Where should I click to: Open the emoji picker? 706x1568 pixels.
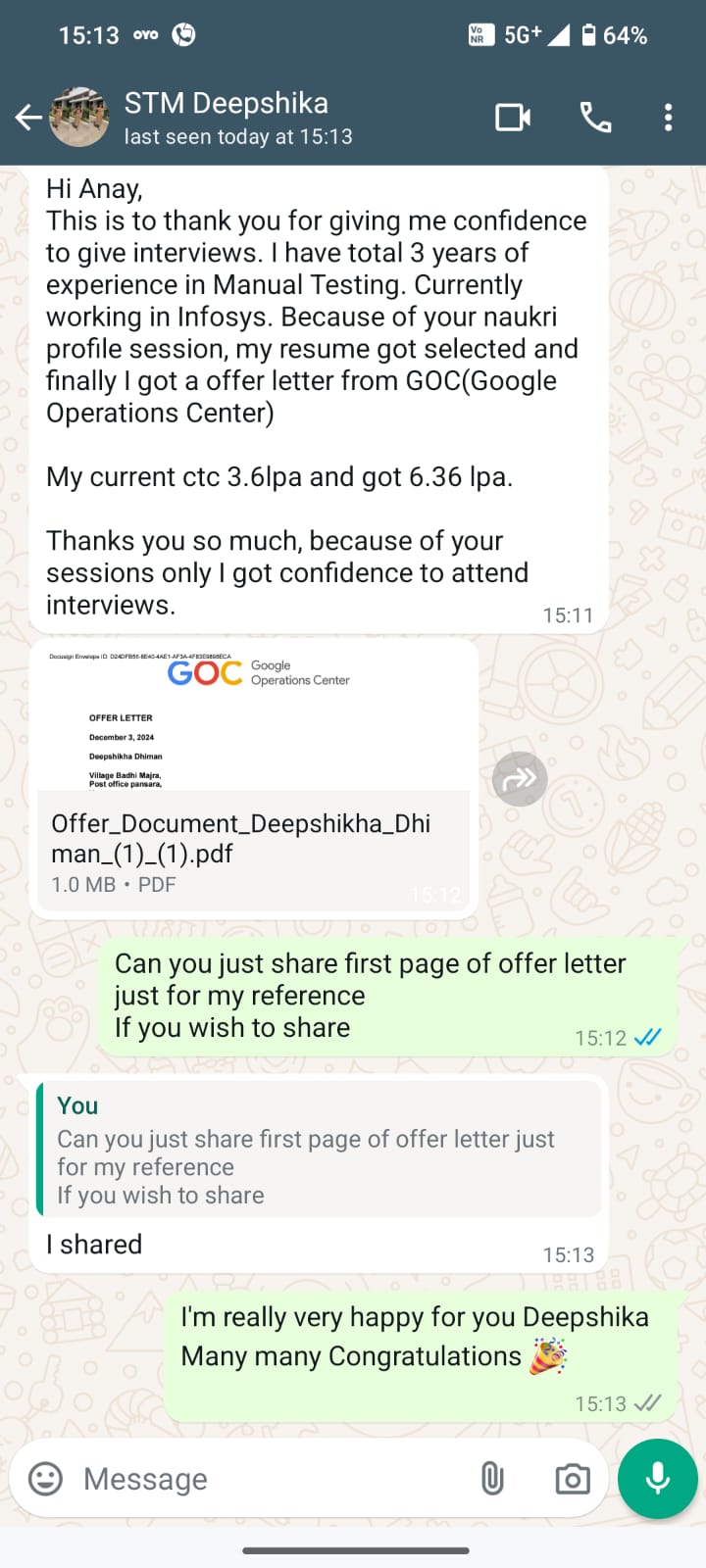[x=45, y=1479]
